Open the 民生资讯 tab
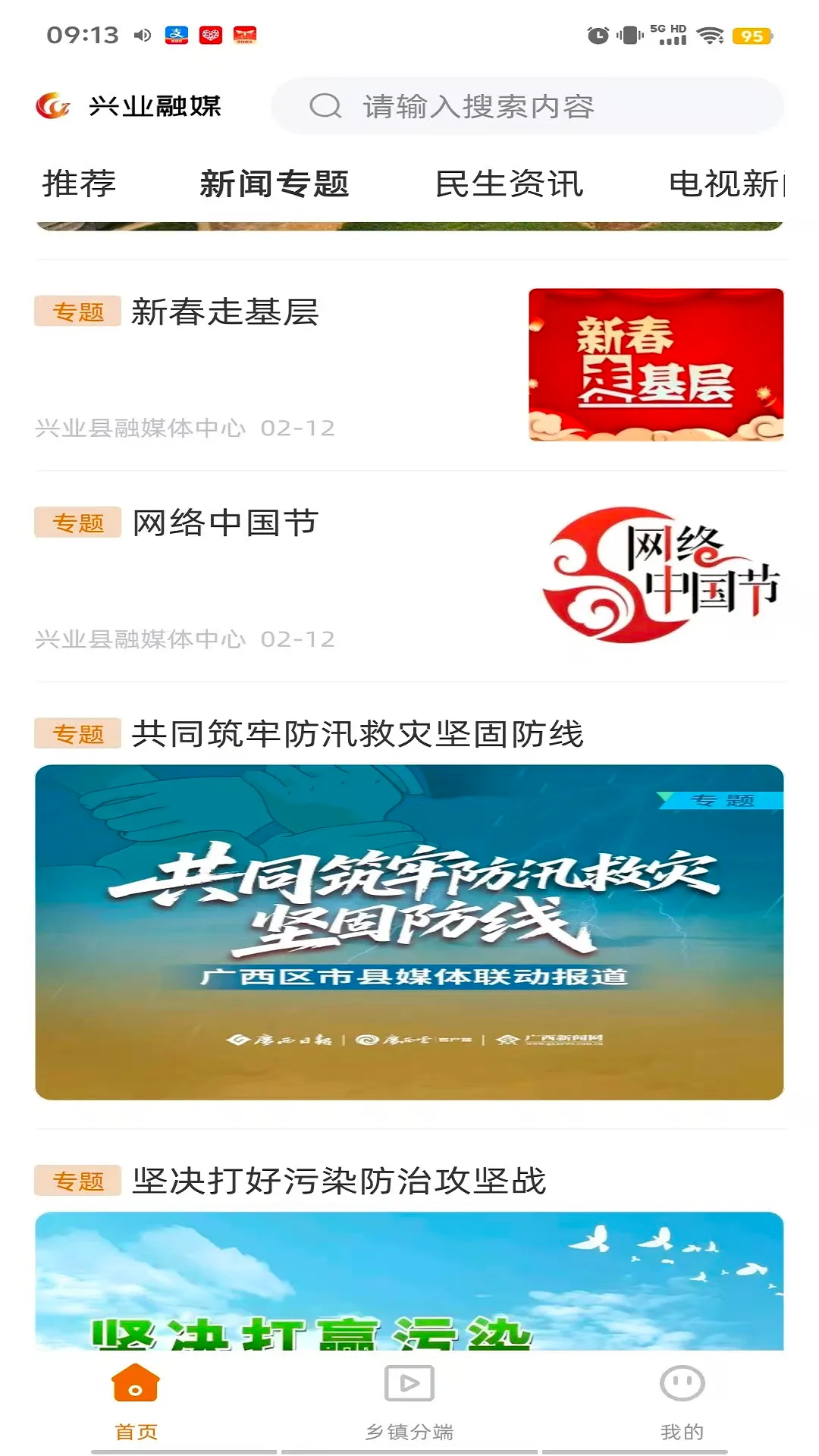Viewport: 819px width, 1456px height. (x=509, y=184)
